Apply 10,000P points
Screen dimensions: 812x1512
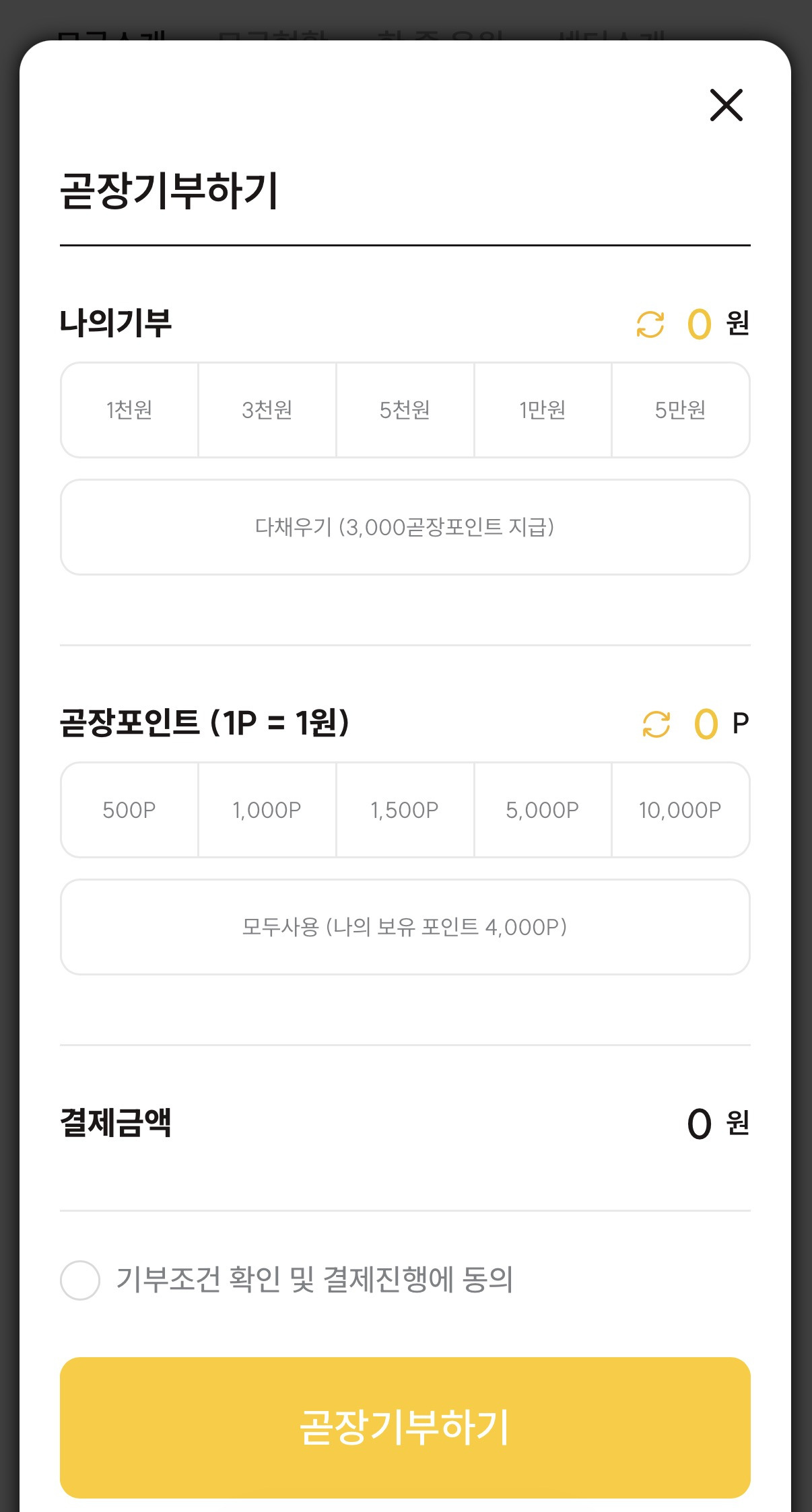(681, 810)
